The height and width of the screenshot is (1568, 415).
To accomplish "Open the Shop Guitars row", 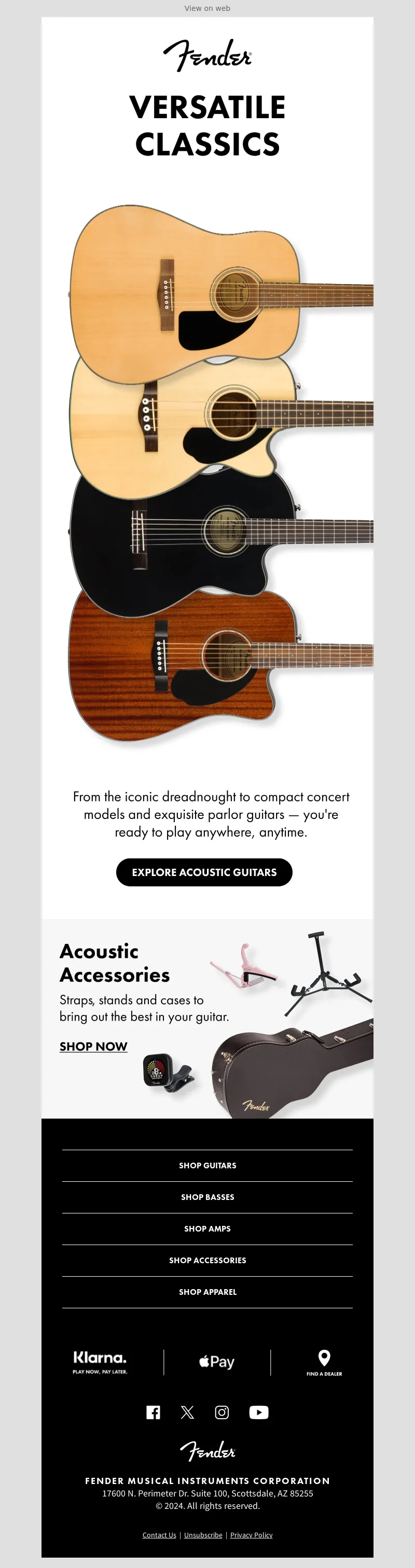I will (207, 1165).
